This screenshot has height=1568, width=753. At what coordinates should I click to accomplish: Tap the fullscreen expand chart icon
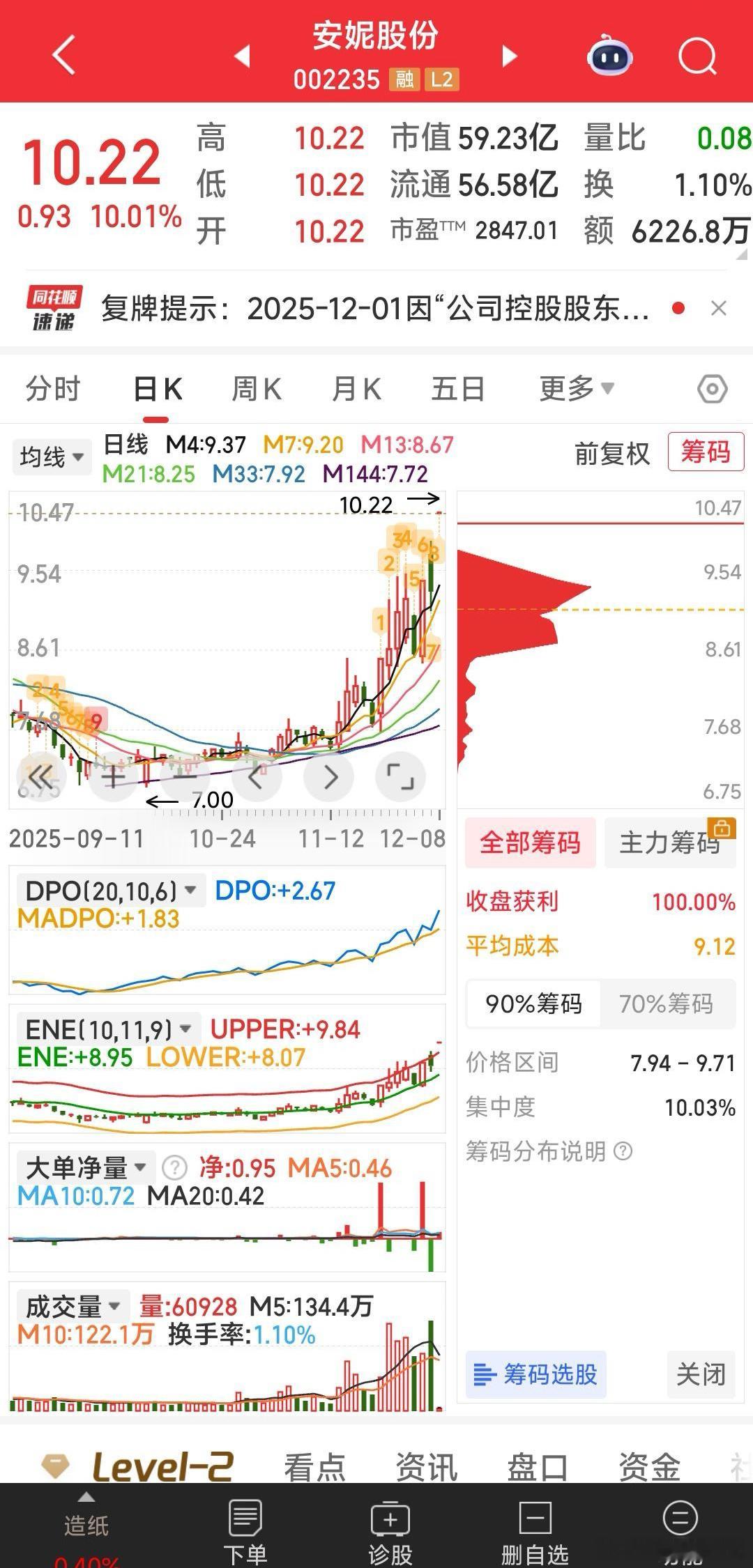click(400, 776)
